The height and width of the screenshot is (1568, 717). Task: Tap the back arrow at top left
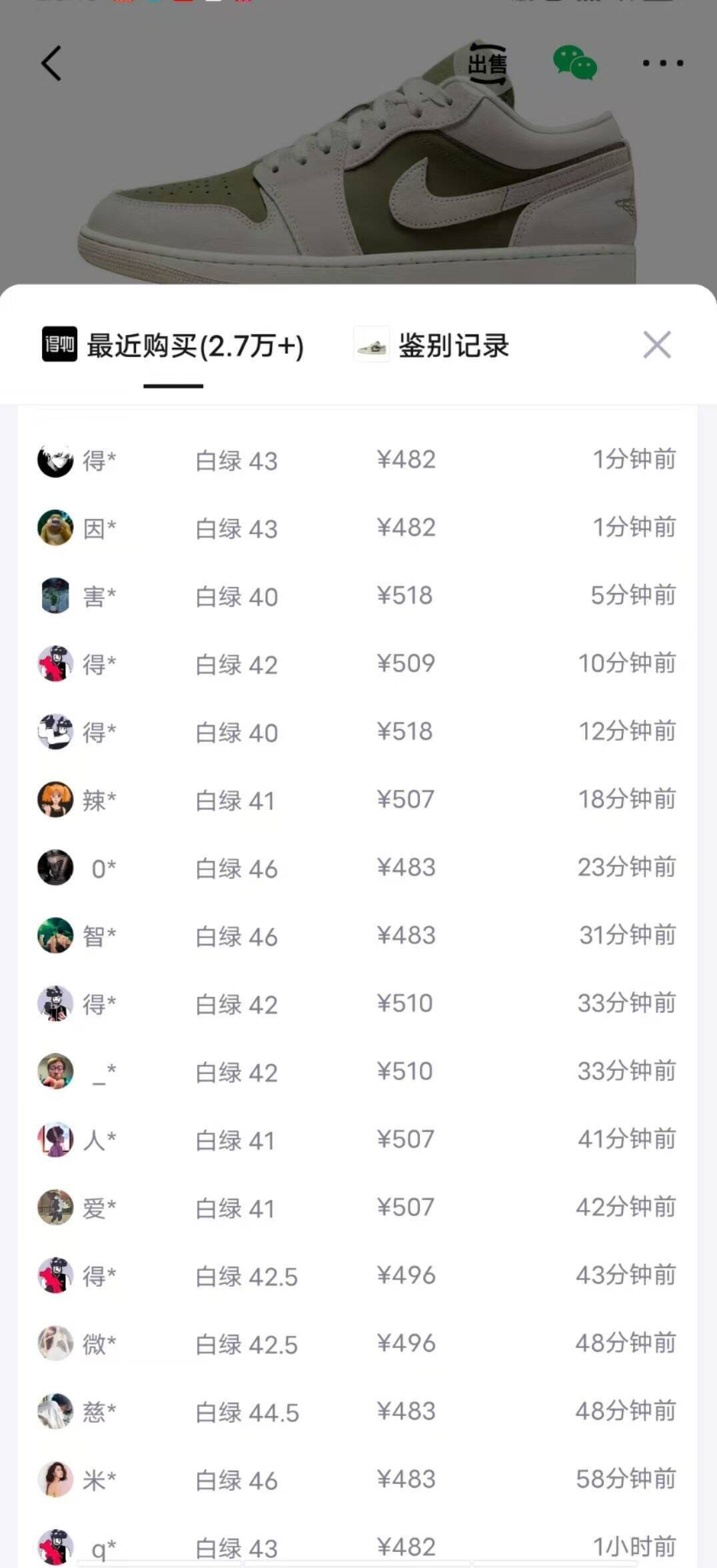tap(51, 63)
